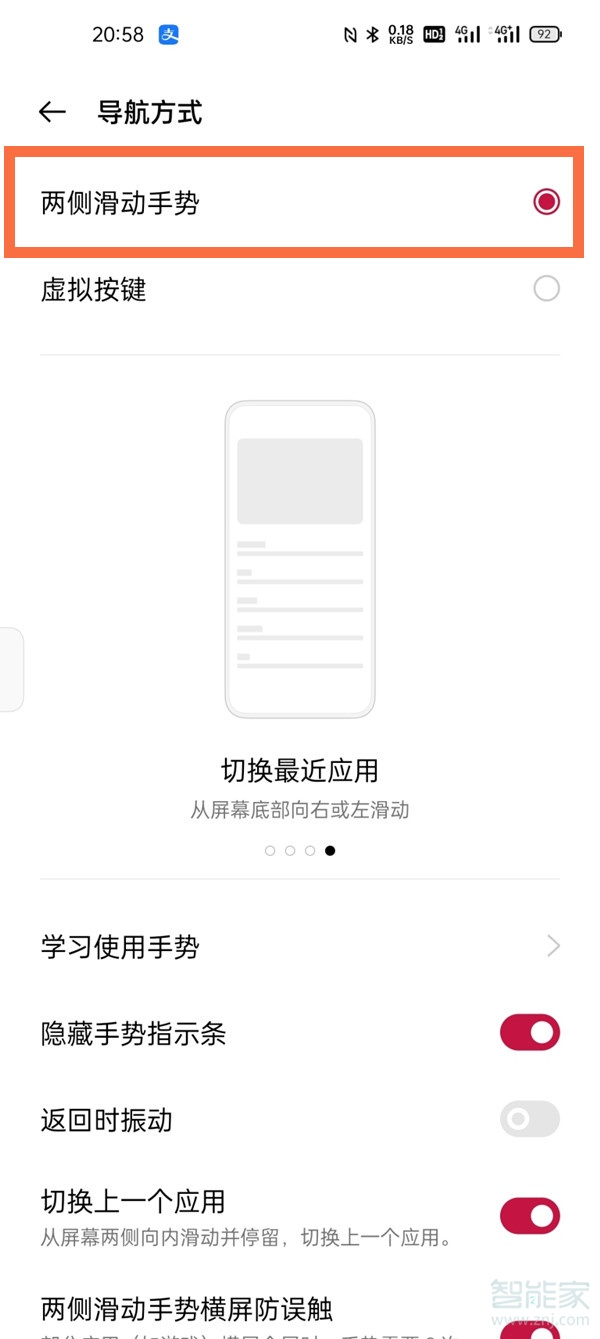
Task: Select 两侧滑动手势 navigation option
Action: (545, 202)
